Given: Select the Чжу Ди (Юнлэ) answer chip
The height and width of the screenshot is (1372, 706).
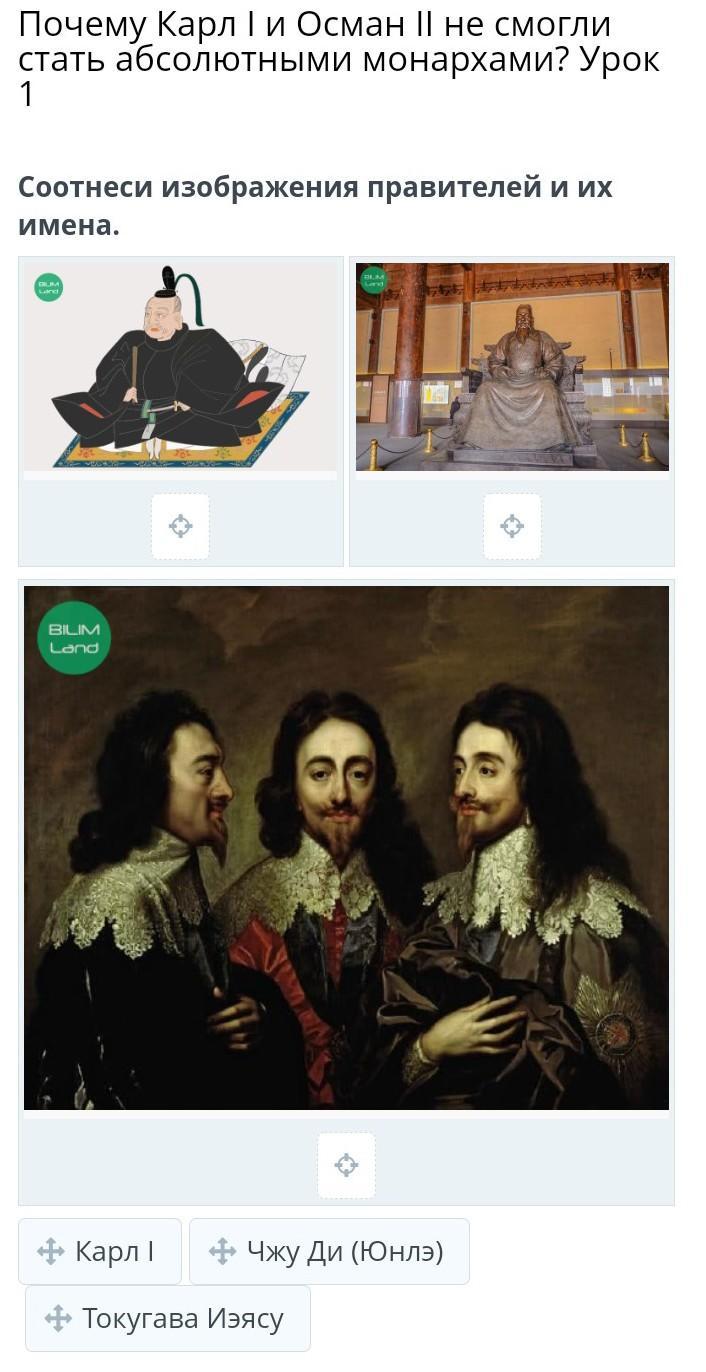Looking at the screenshot, I should click(x=329, y=1251).
